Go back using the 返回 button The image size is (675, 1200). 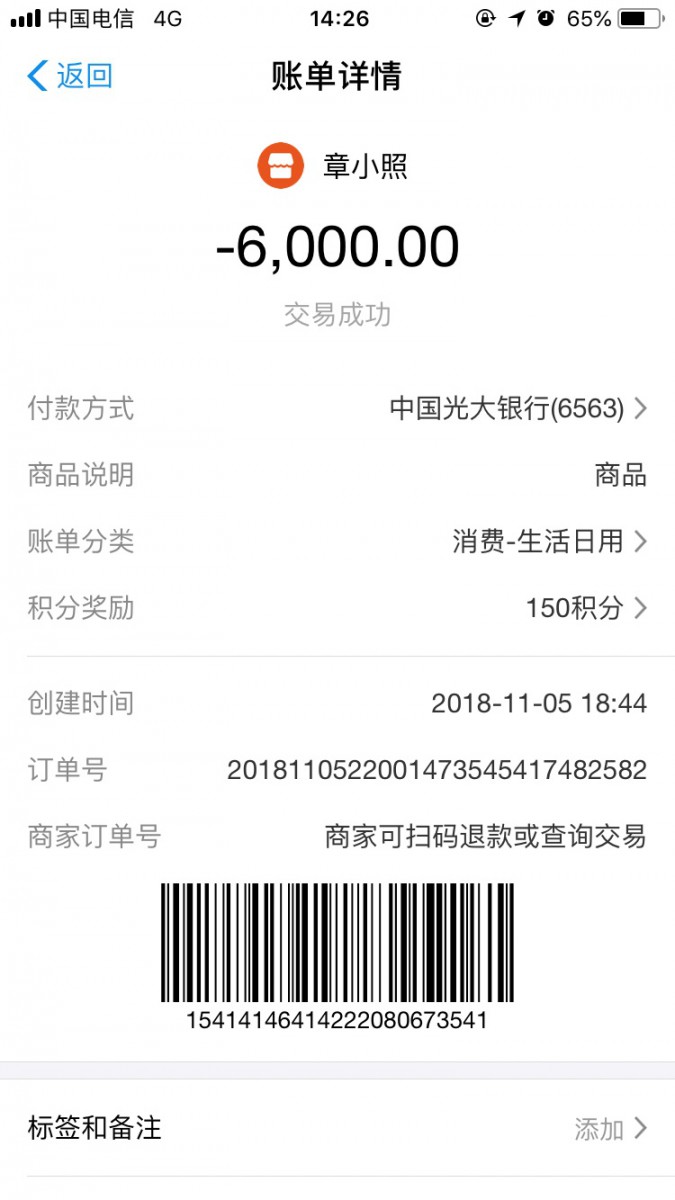point(70,76)
